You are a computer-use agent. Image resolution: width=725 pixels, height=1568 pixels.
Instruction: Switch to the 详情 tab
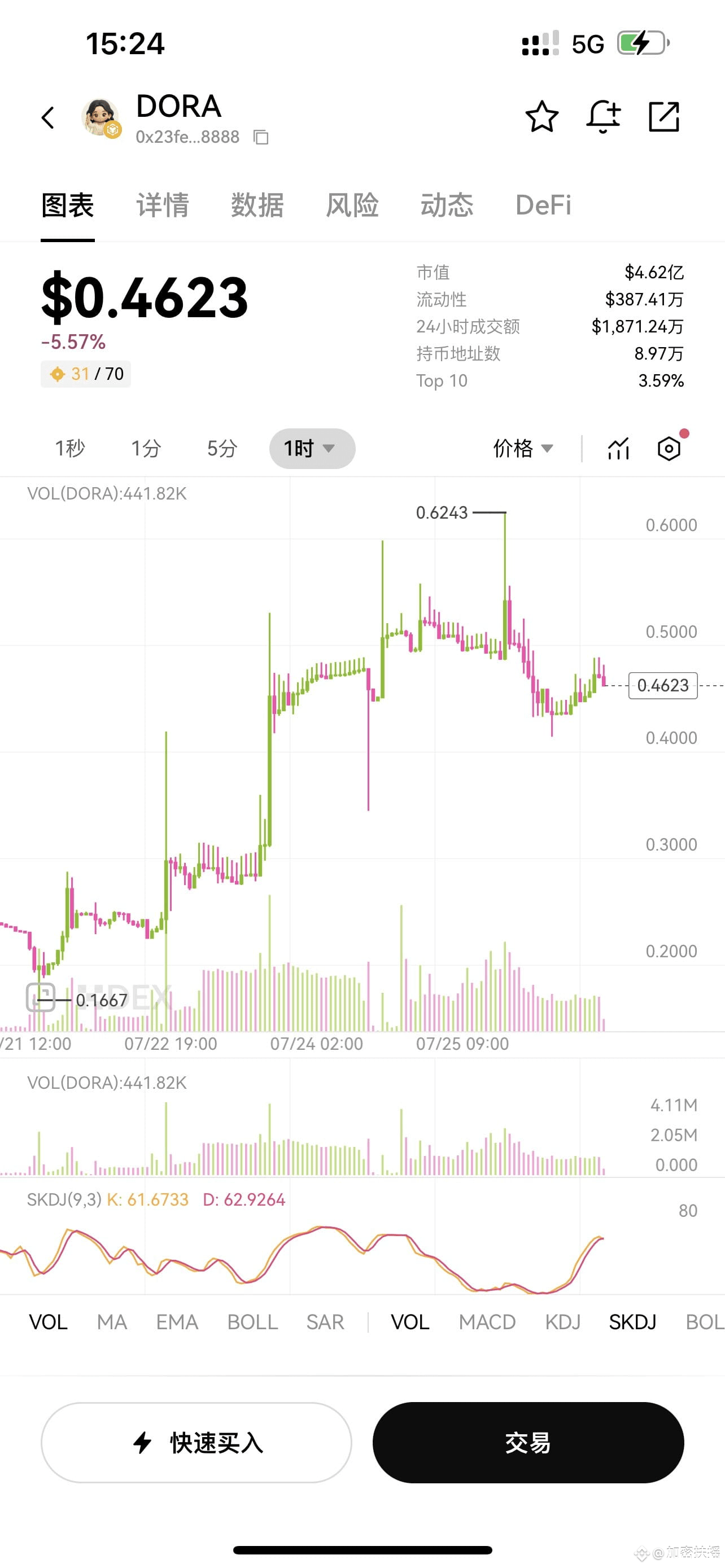[x=163, y=205]
